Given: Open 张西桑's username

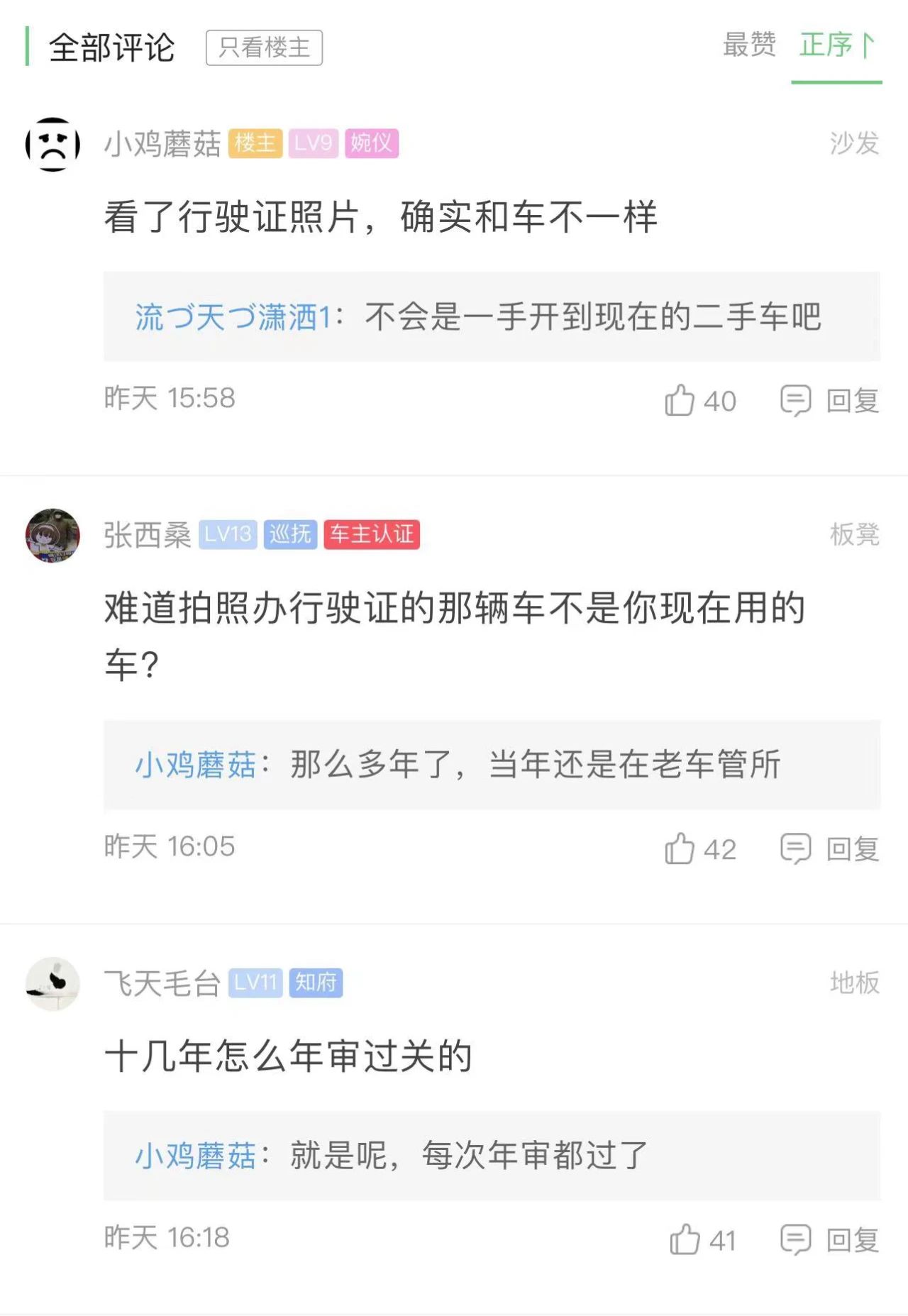Looking at the screenshot, I should click(x=148, y=535).
